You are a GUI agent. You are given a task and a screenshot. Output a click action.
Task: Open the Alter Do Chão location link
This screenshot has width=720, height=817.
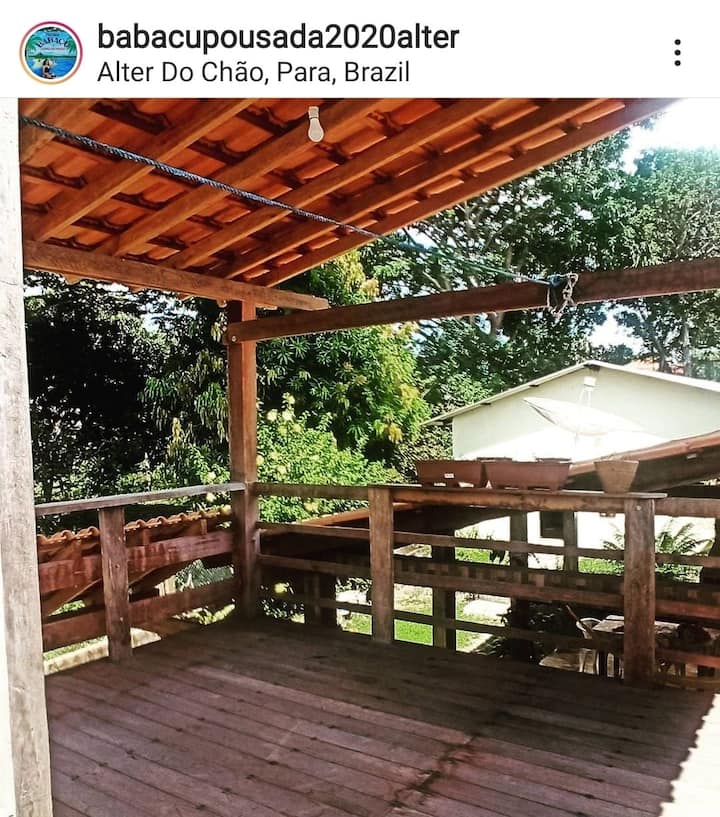coord(253,72)
